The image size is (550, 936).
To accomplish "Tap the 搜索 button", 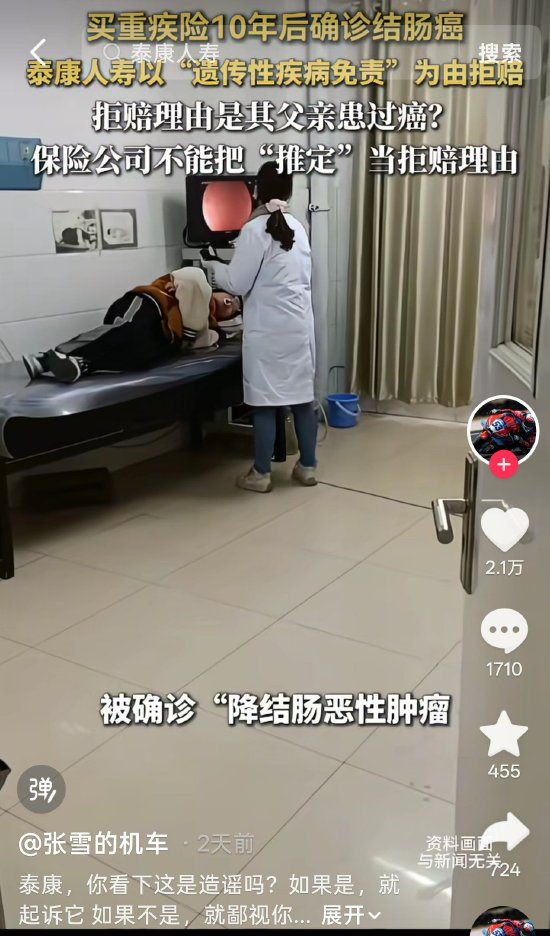I will click(500, 53).
